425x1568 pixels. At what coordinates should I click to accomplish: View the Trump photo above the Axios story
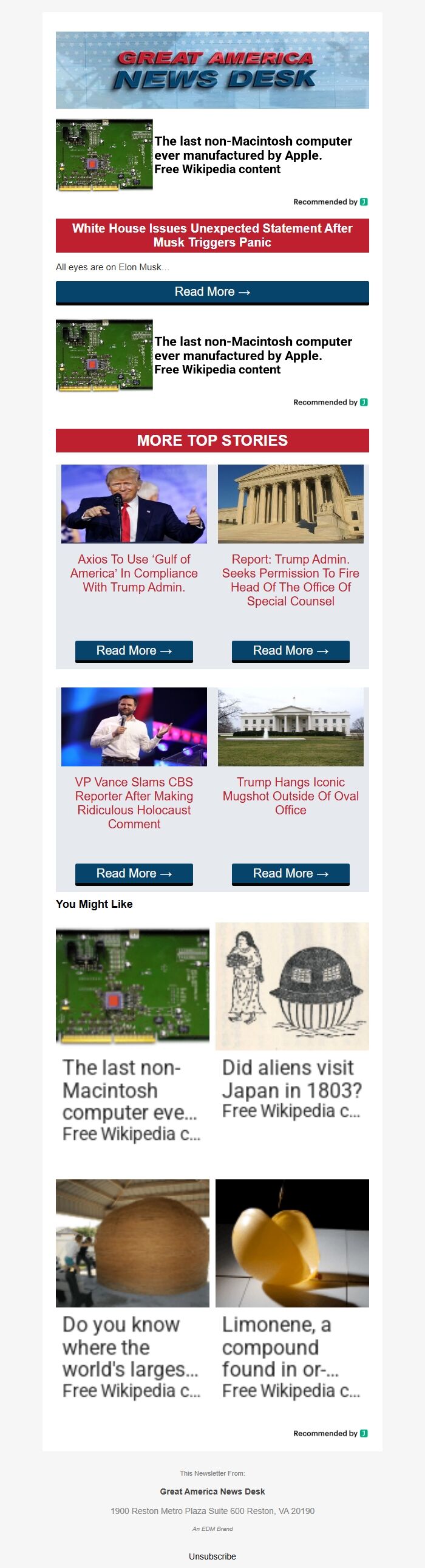point(134,504)
